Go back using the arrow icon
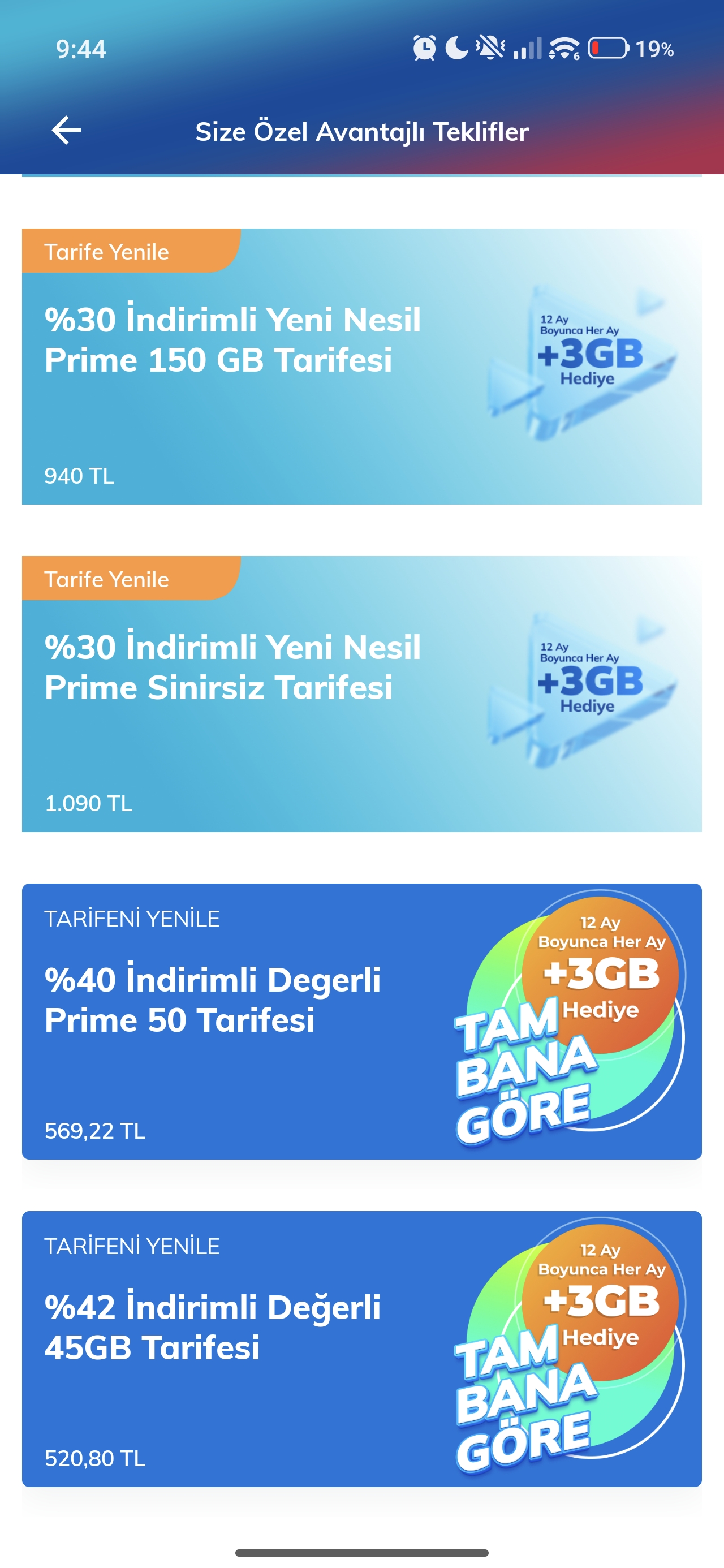The height and width of the screenshot is (1568, 724). click(x=66, y=130)
